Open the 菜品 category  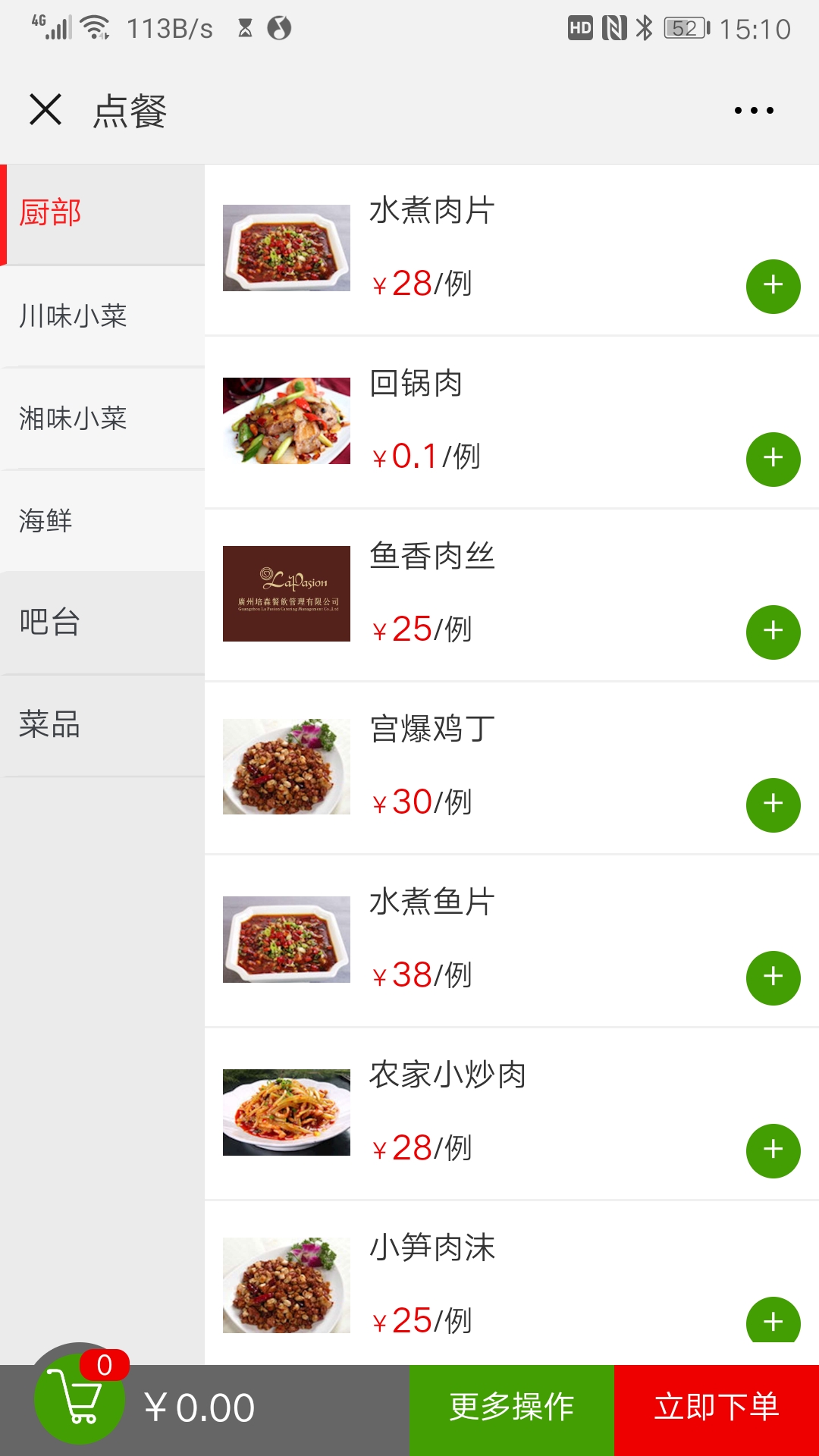coord(102,725)
